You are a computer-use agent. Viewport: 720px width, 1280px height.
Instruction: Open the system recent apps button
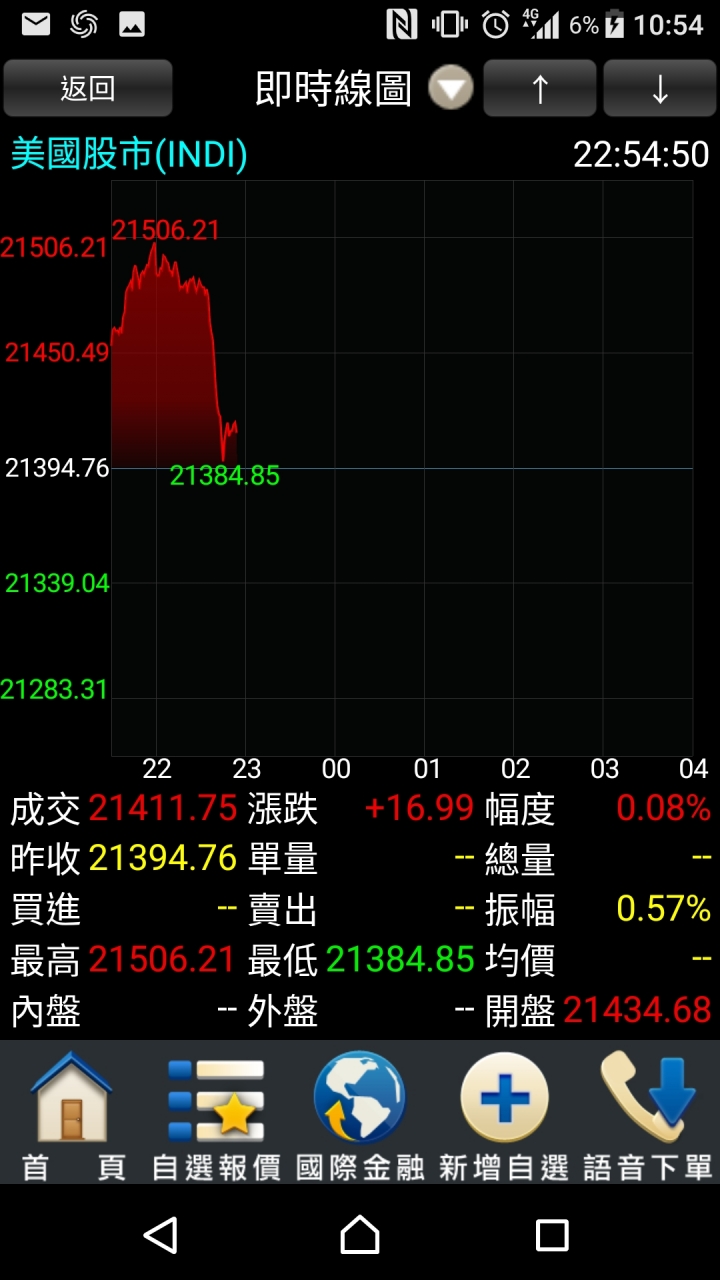552,1235
